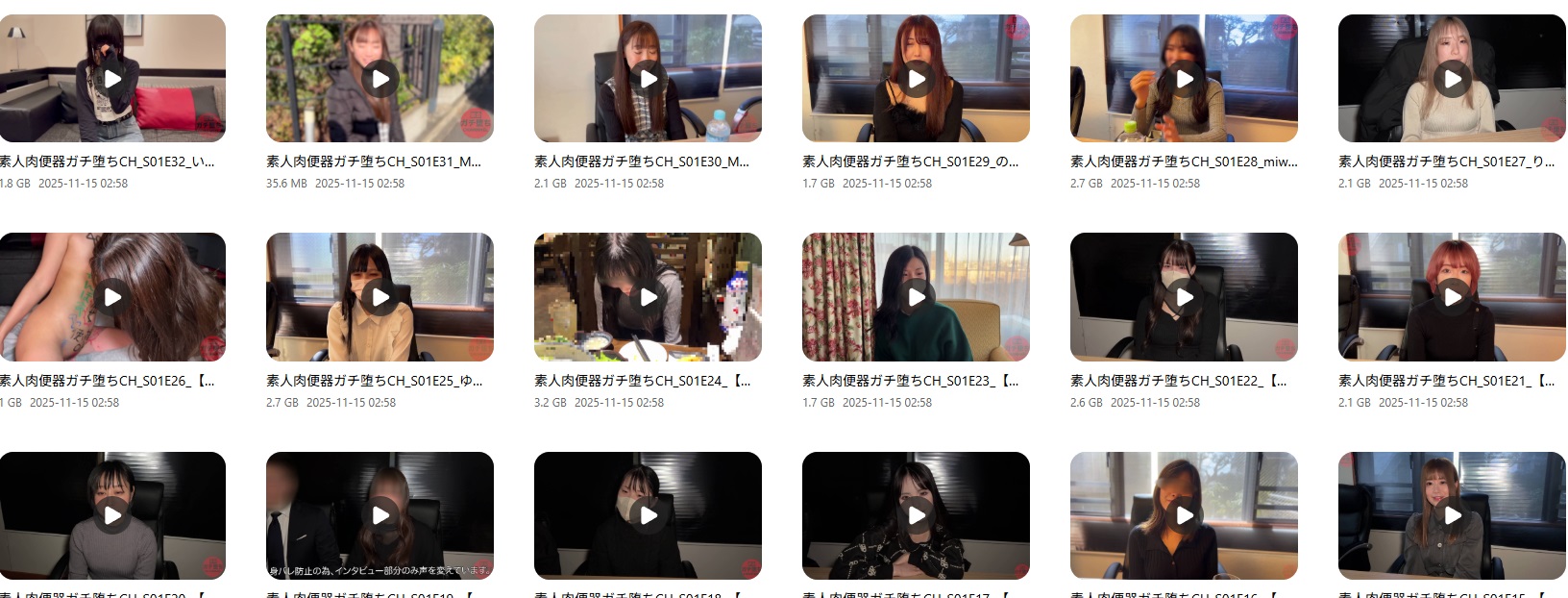
Task: Open the 35.6 MB video S01E31
Action: [x=380, y=79]
